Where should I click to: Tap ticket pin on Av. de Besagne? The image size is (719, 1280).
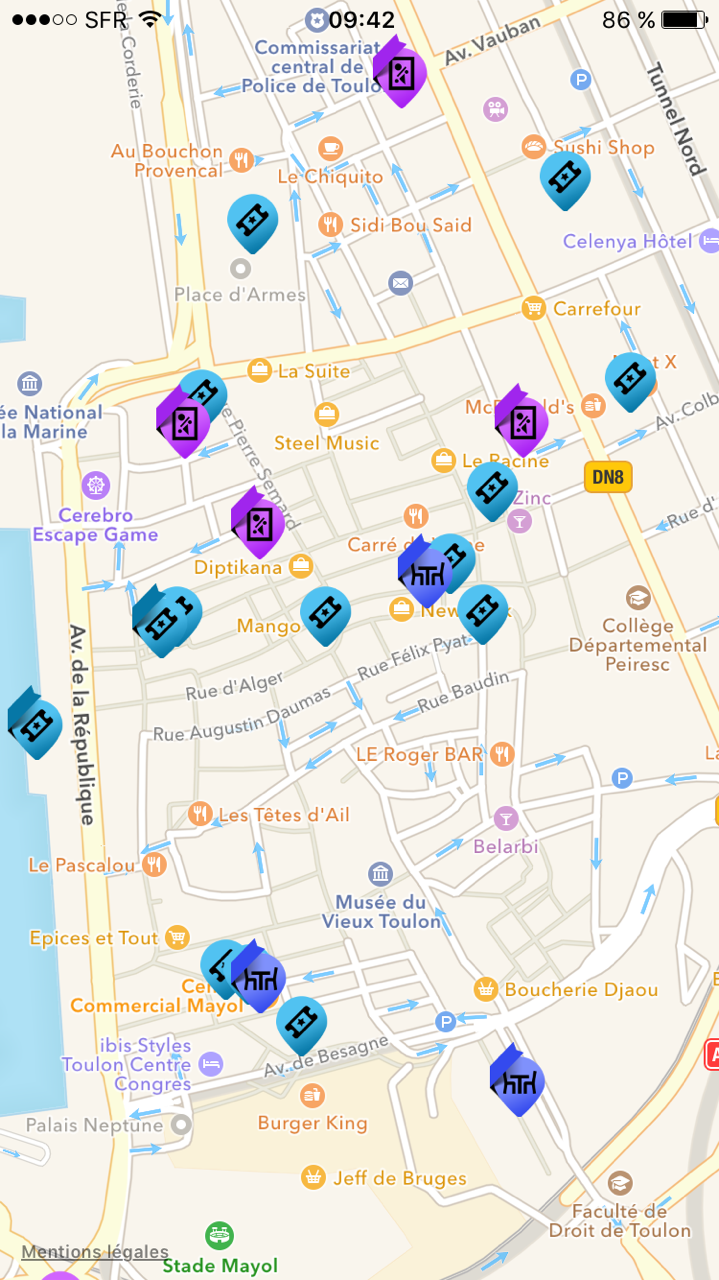[301, 1023]
